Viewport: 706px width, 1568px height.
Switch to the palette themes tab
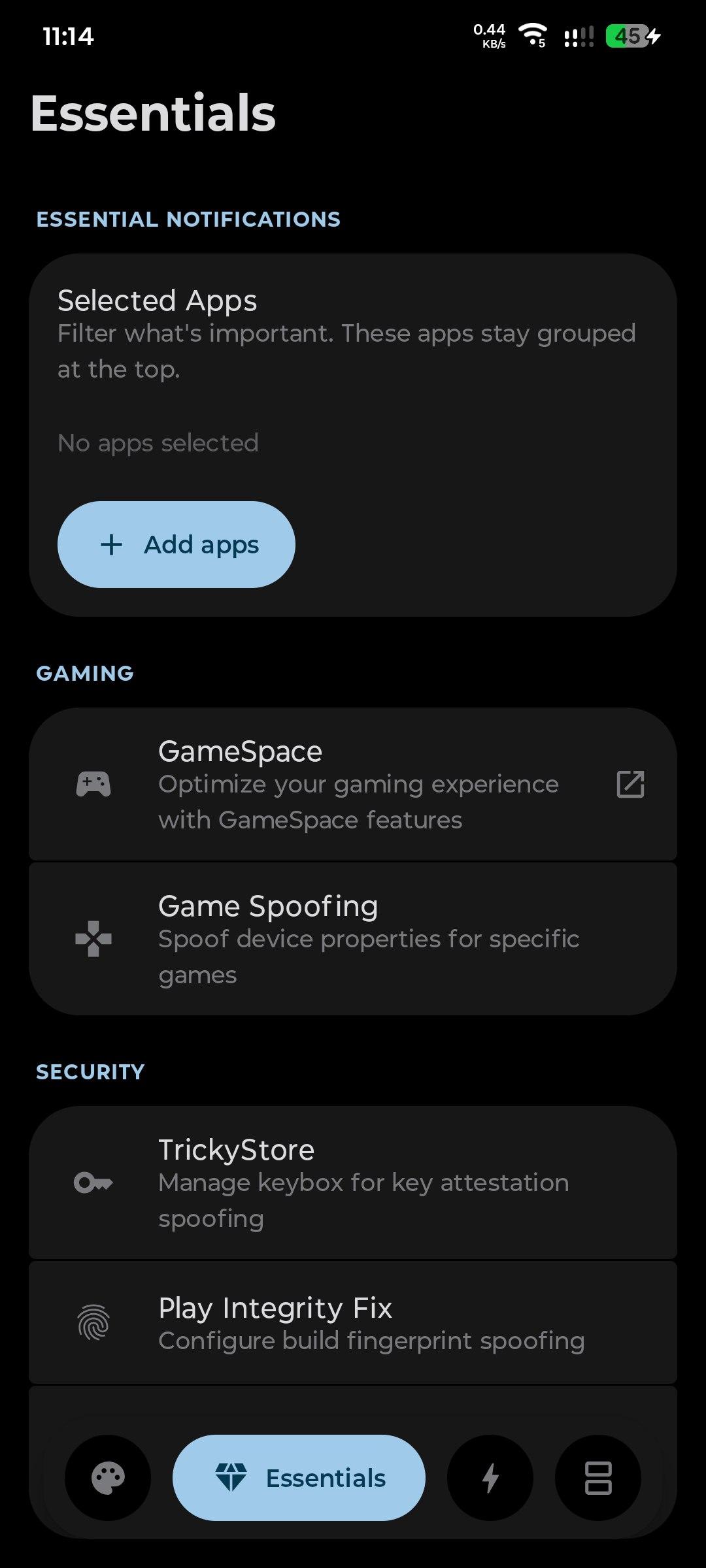pos(108,1478)
